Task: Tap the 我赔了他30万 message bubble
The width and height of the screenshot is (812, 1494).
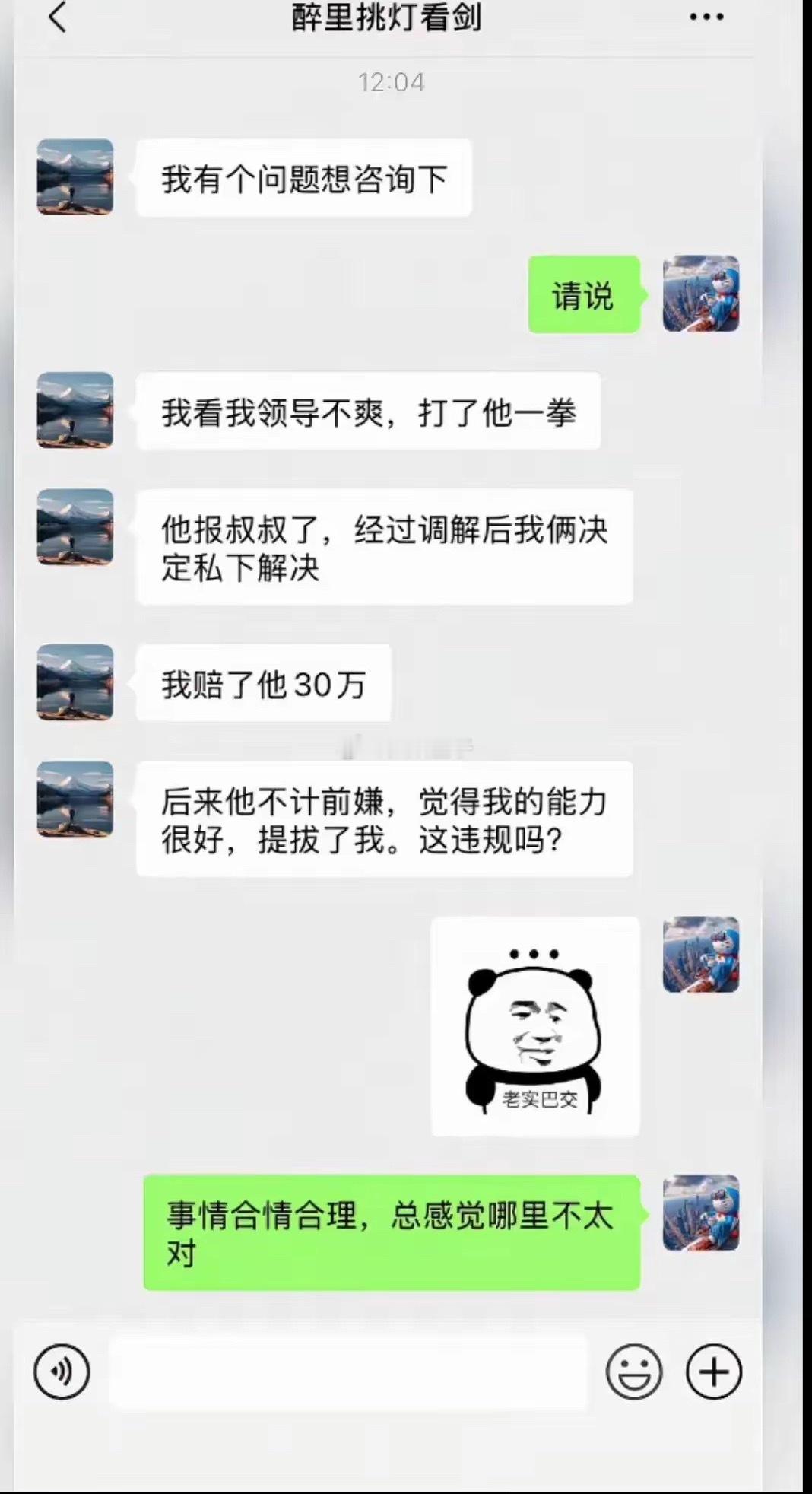Action: click(263, 683)
